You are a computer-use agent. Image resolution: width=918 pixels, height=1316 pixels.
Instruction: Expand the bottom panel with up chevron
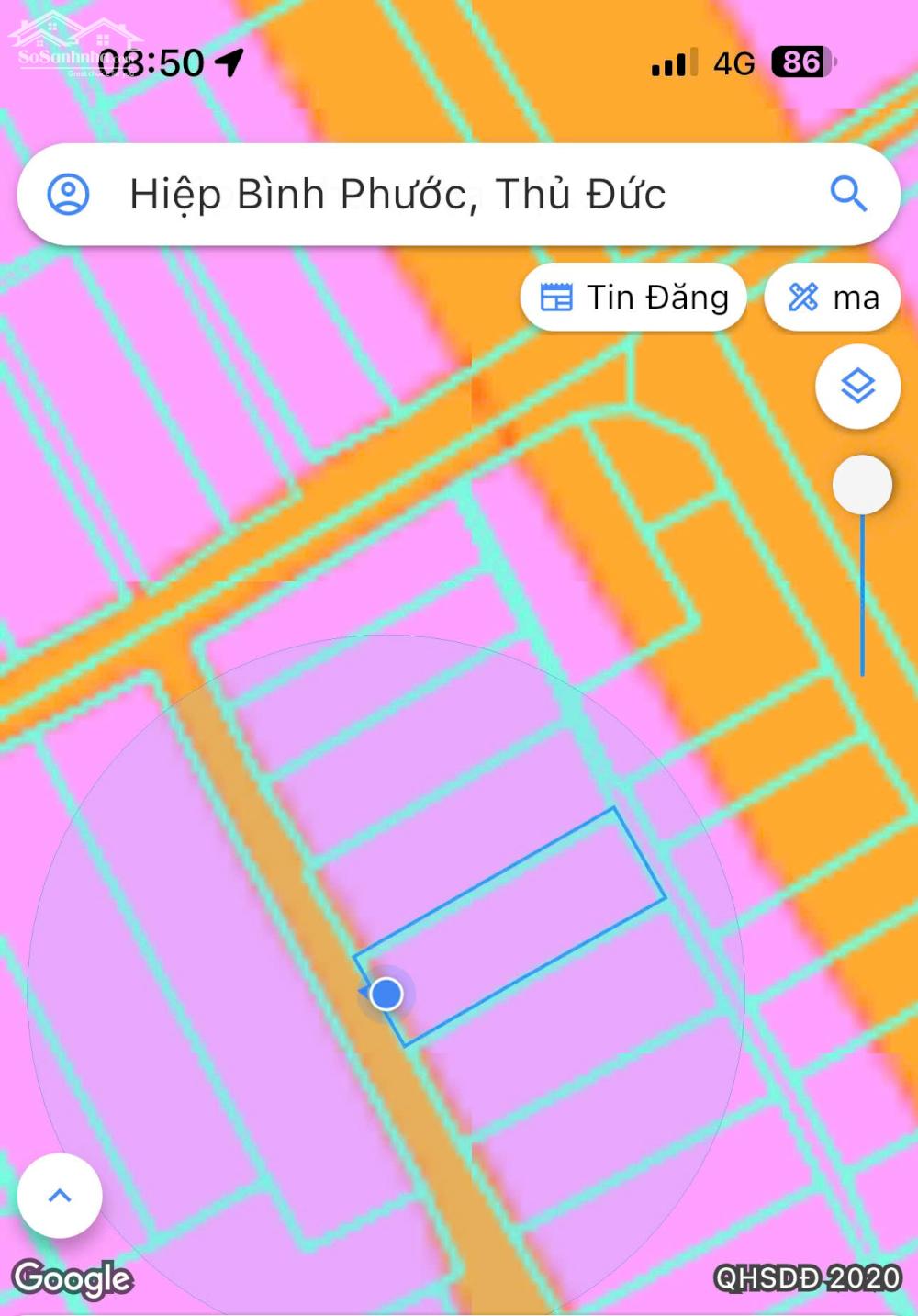pos(60,1196)
